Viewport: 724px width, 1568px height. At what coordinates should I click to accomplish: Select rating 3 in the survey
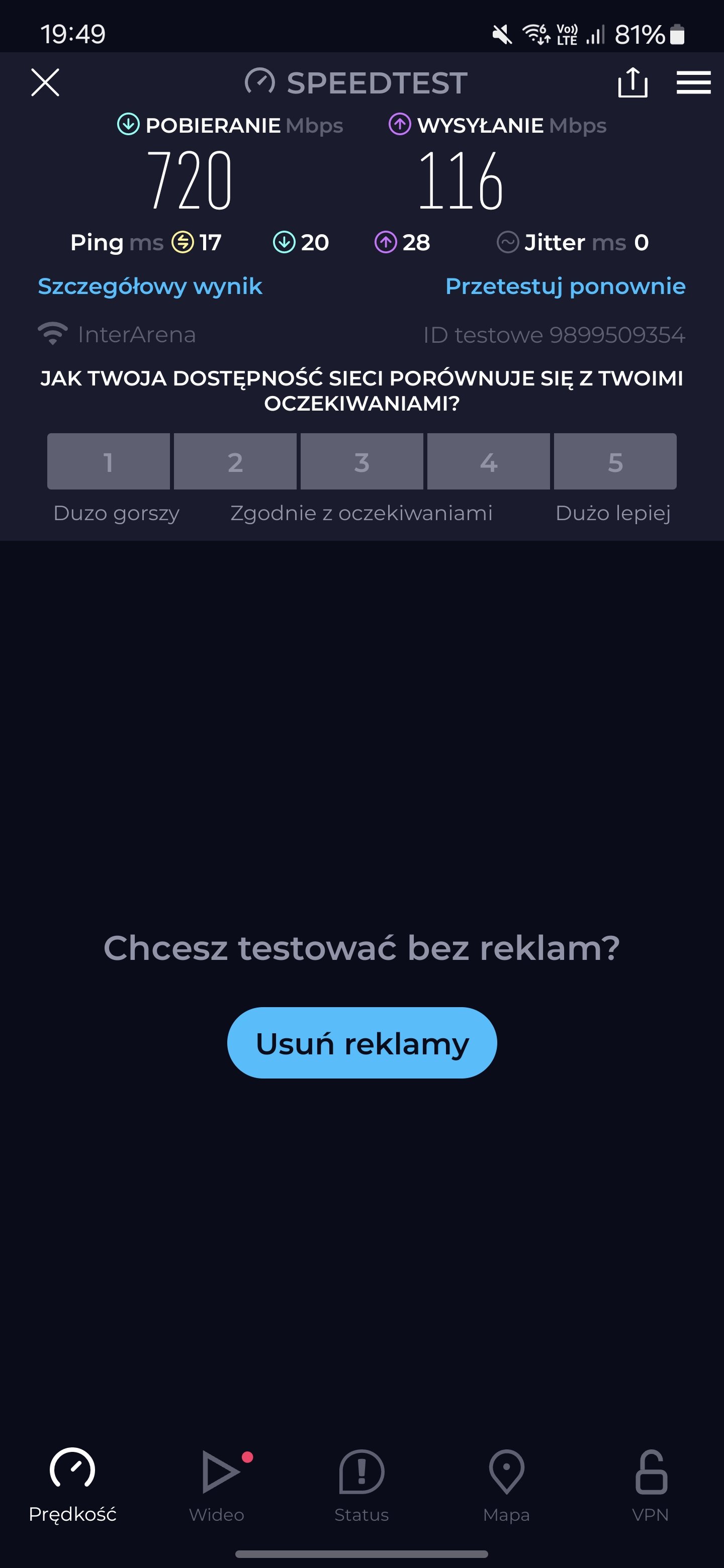(361, 461)
